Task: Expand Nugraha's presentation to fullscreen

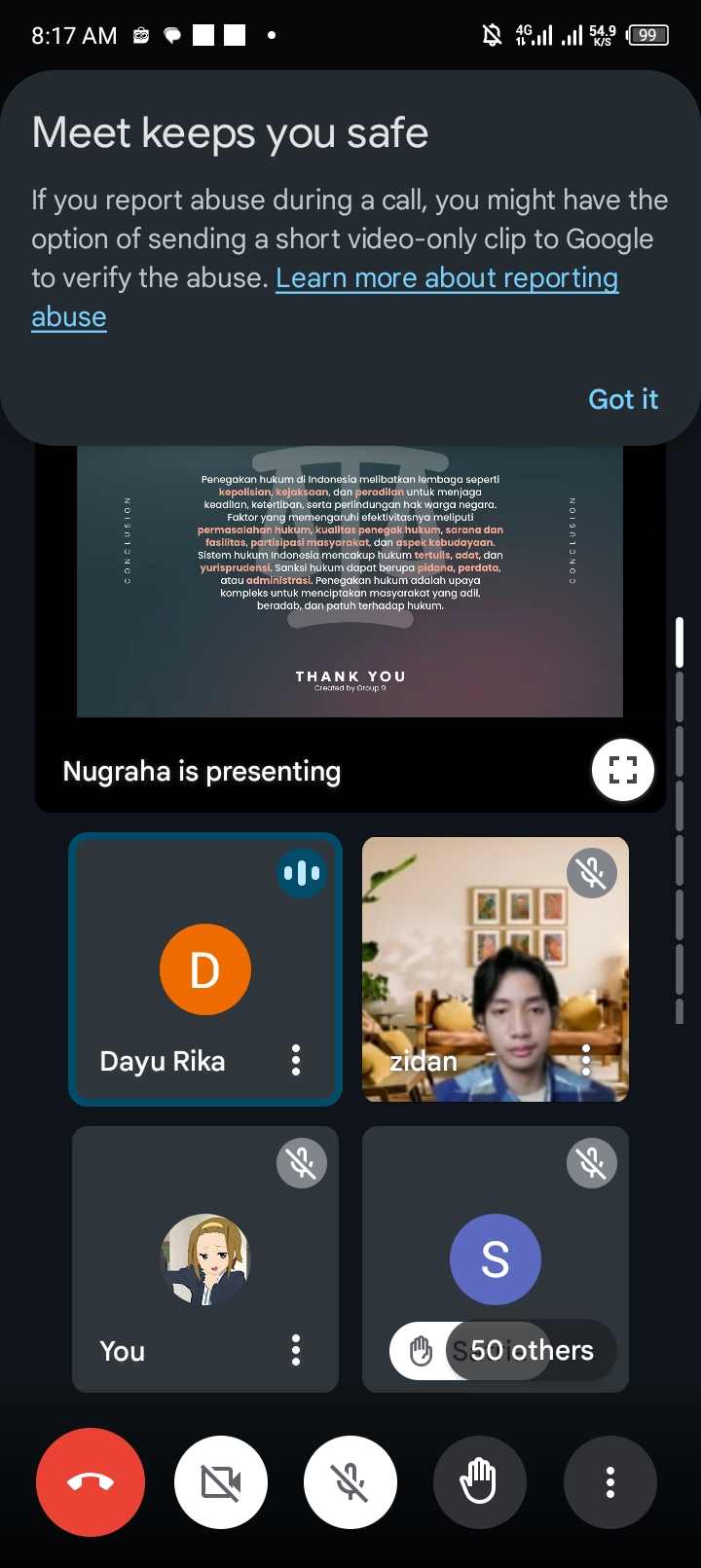Action: point(622,770)
